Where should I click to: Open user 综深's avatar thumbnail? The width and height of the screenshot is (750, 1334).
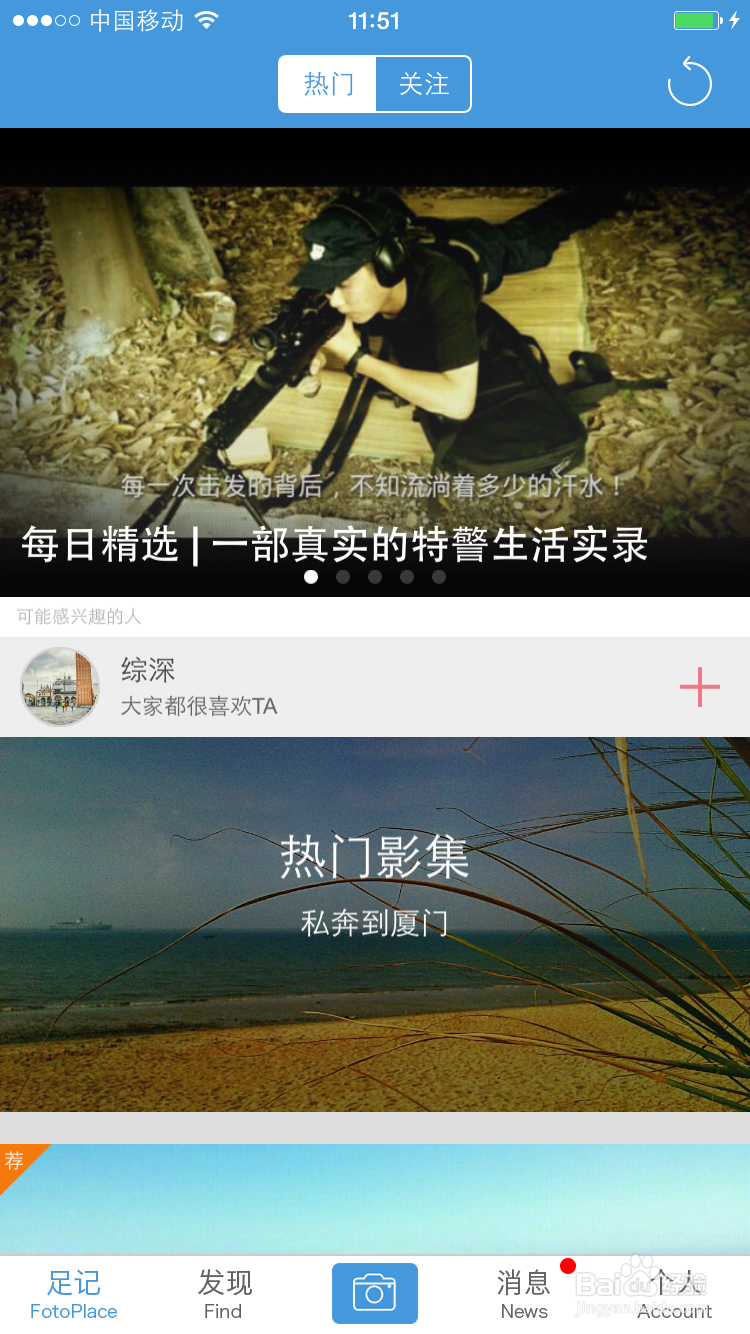(60, 687)
